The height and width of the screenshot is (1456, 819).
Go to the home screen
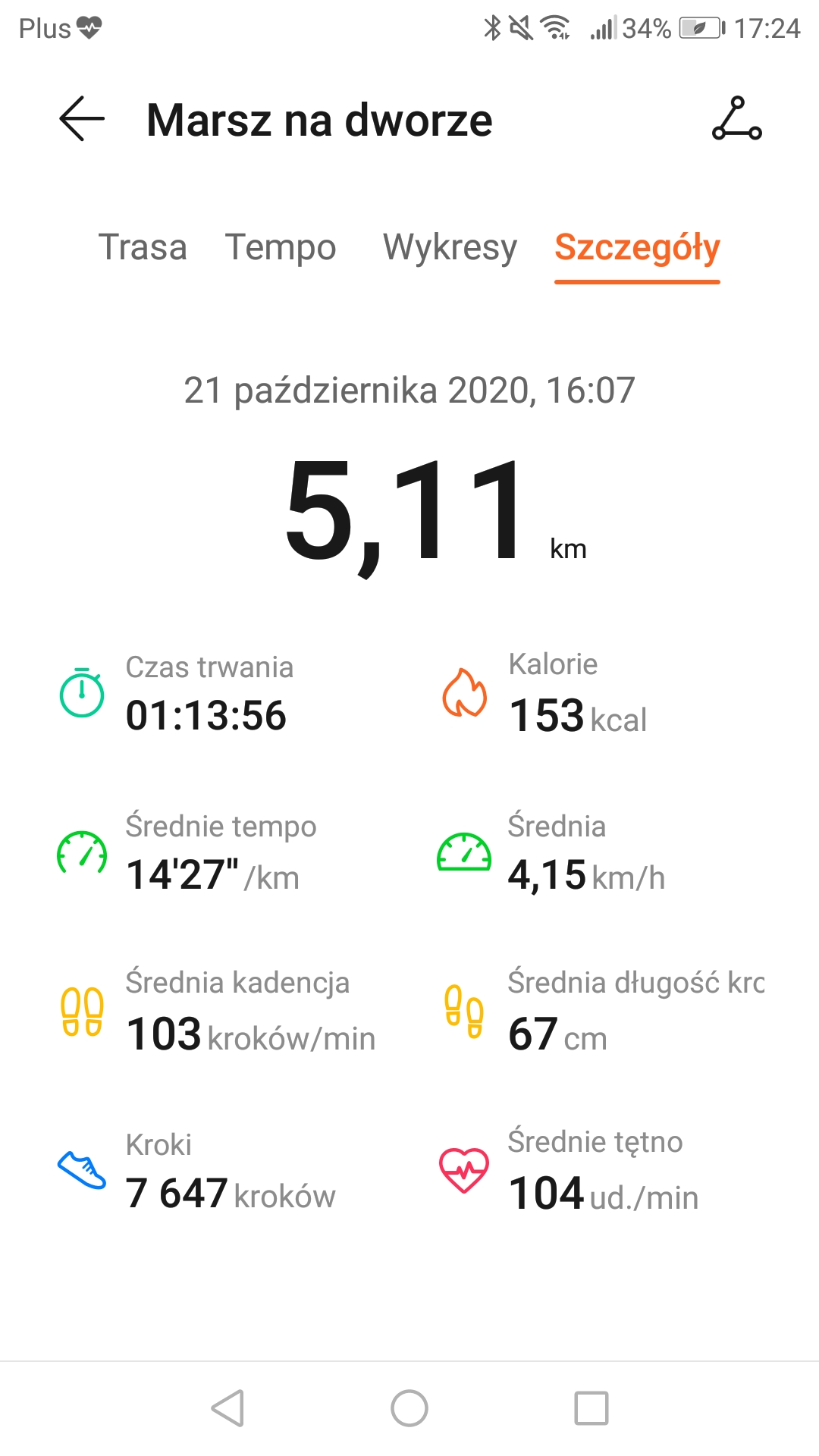(x=409, y=1408)
